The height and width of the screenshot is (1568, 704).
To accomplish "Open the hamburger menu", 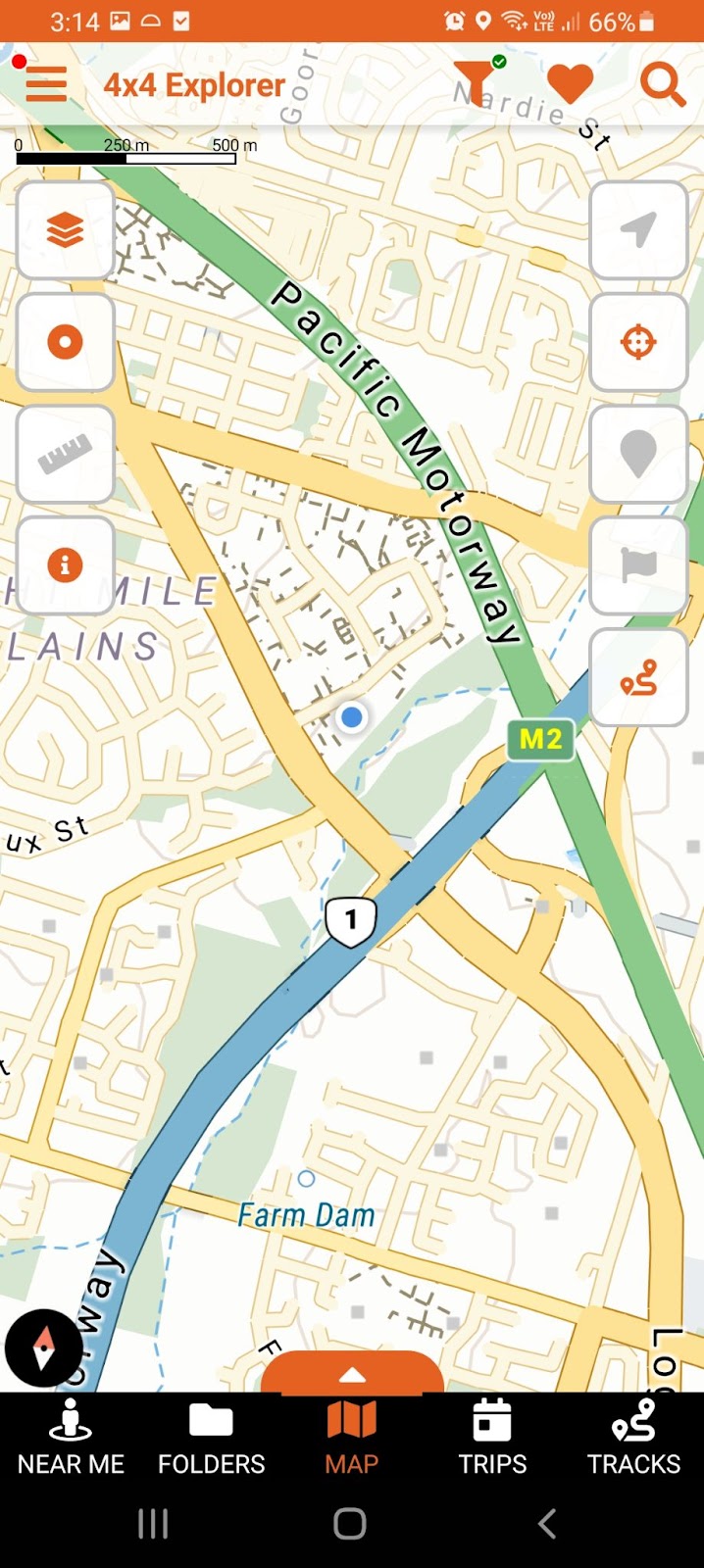I will click(x=45, y=84).
